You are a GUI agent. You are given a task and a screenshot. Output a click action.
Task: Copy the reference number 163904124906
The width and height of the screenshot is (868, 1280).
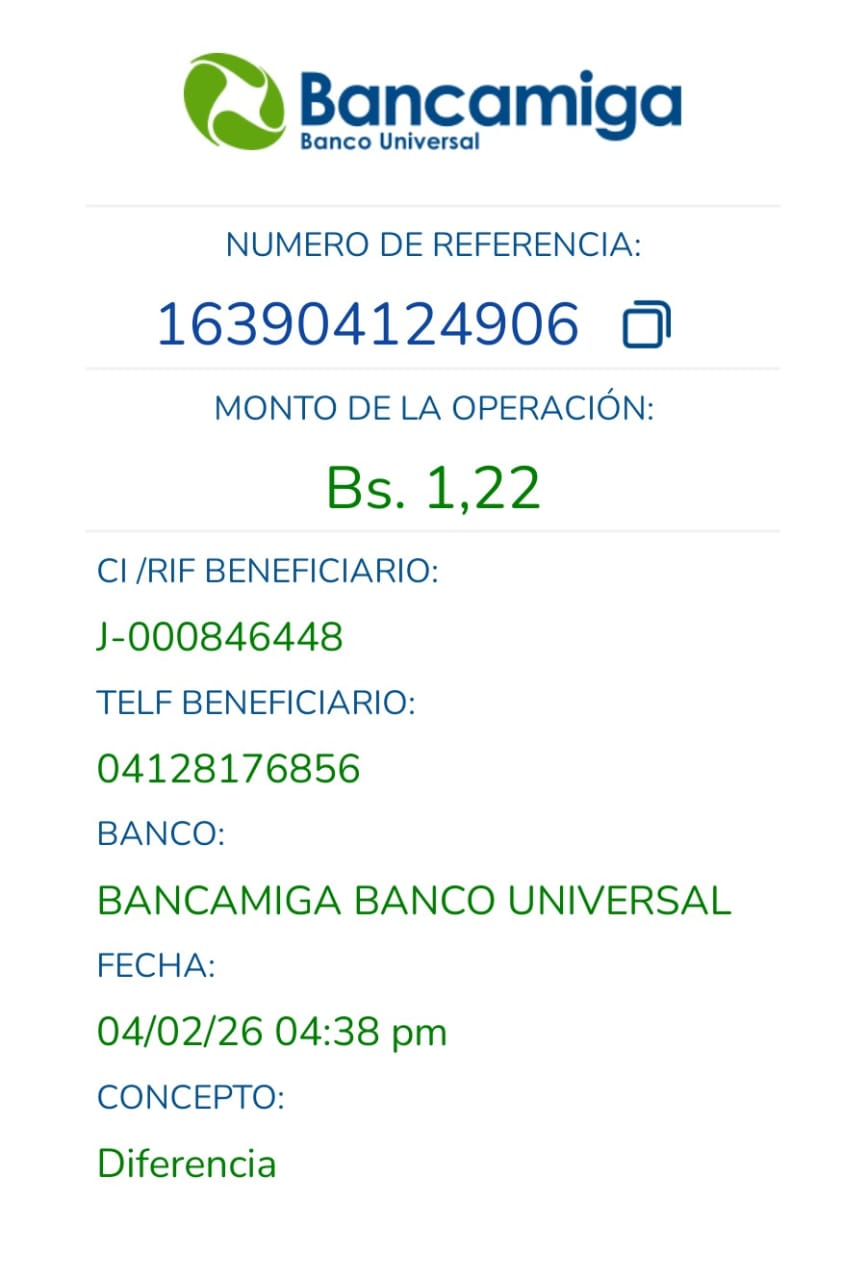(x=646, y=325)
